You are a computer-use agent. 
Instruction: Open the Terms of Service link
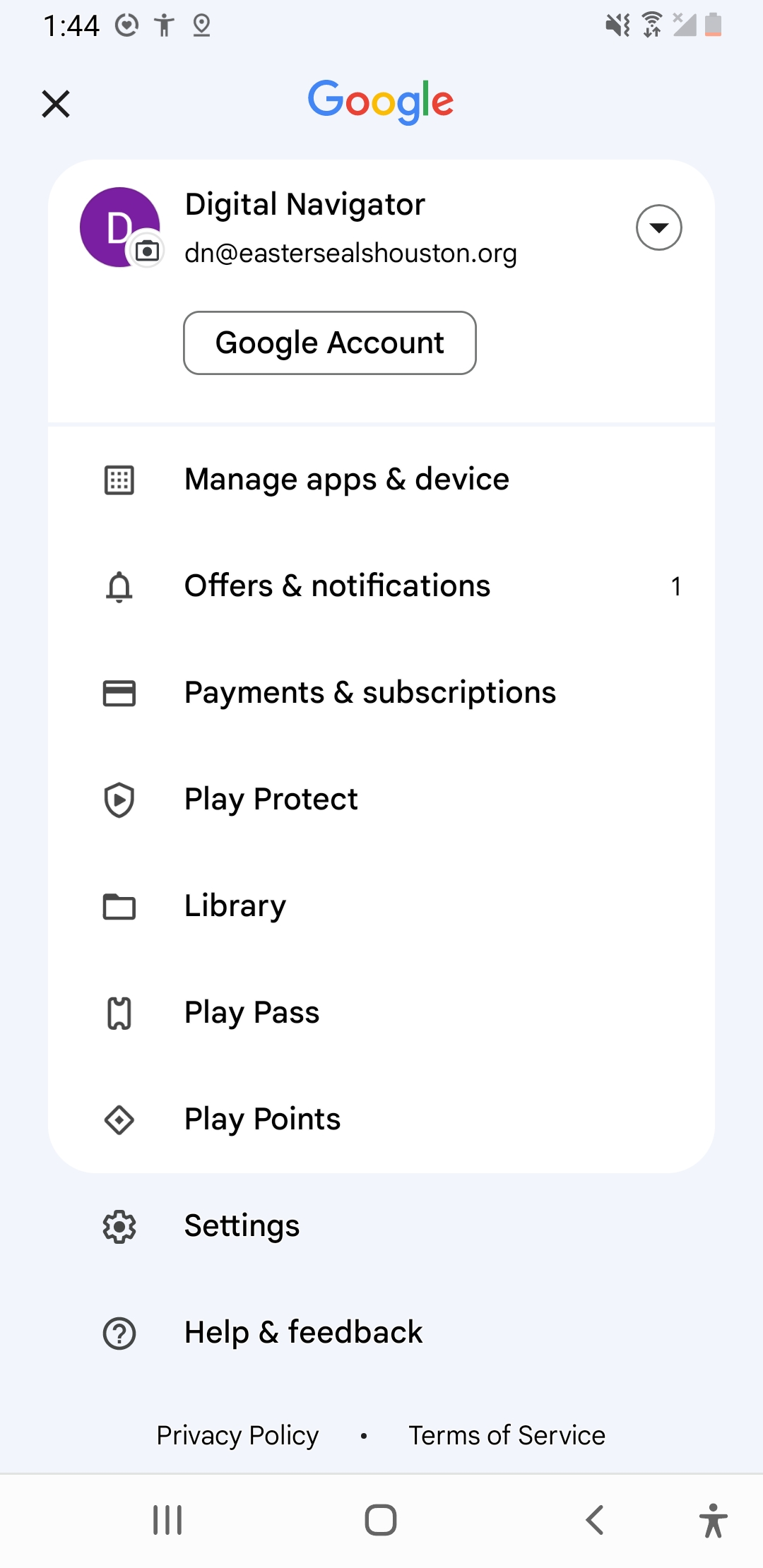coord(507,1435)
